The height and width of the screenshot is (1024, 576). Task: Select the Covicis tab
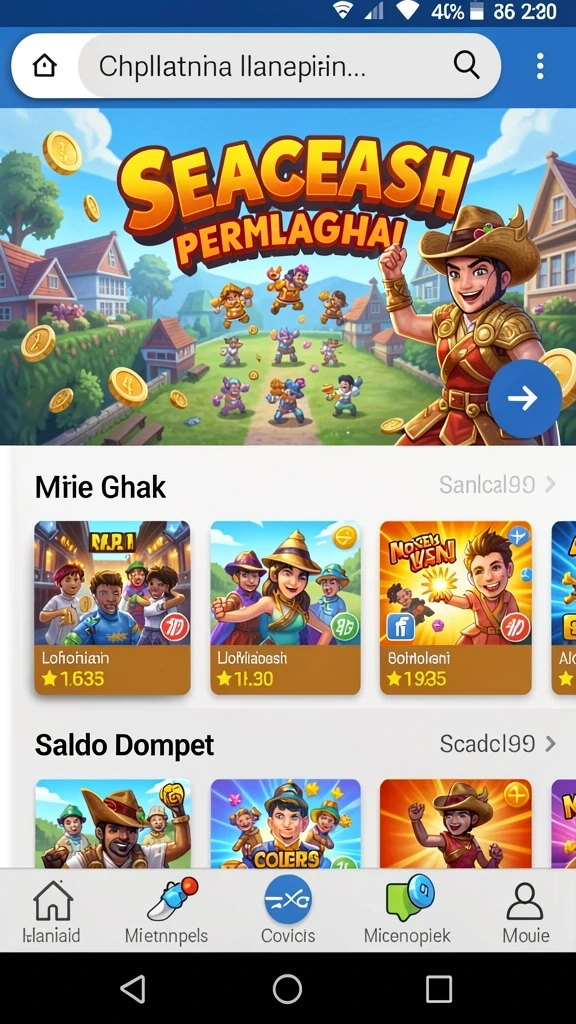pyautogui.click(x=288, y=912)
